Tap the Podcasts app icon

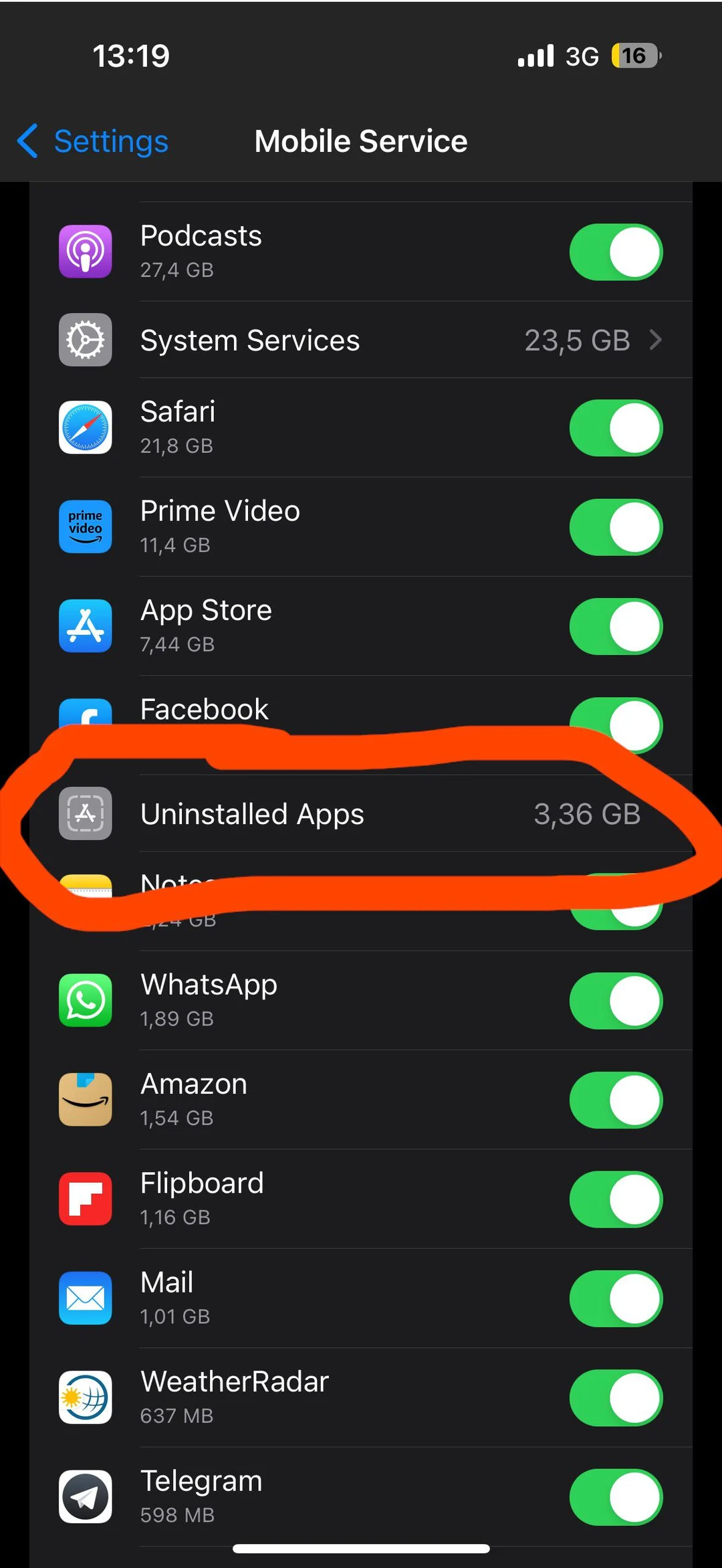click(85, 252)
